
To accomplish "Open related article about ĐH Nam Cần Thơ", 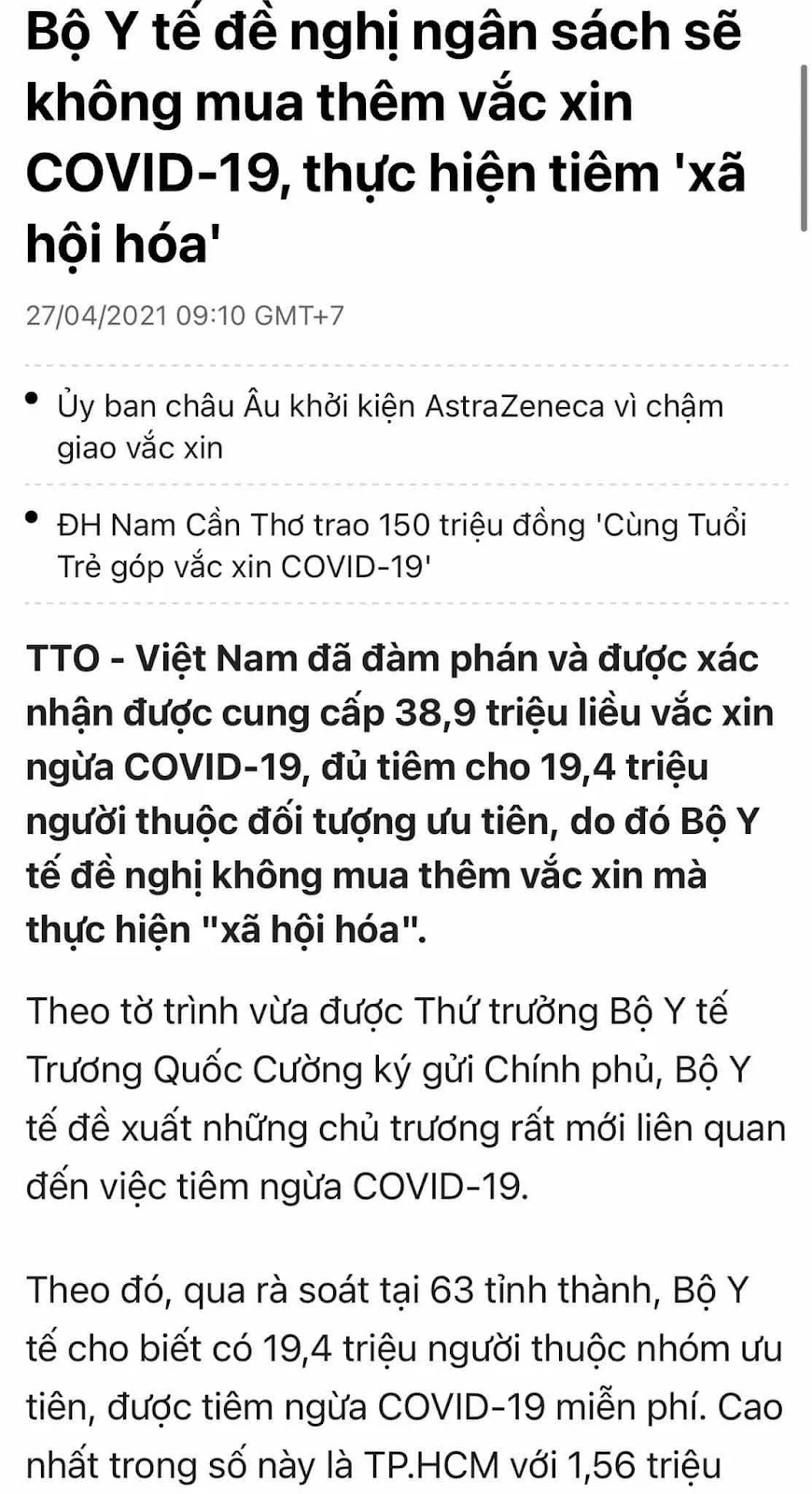I will pos(401,545).
